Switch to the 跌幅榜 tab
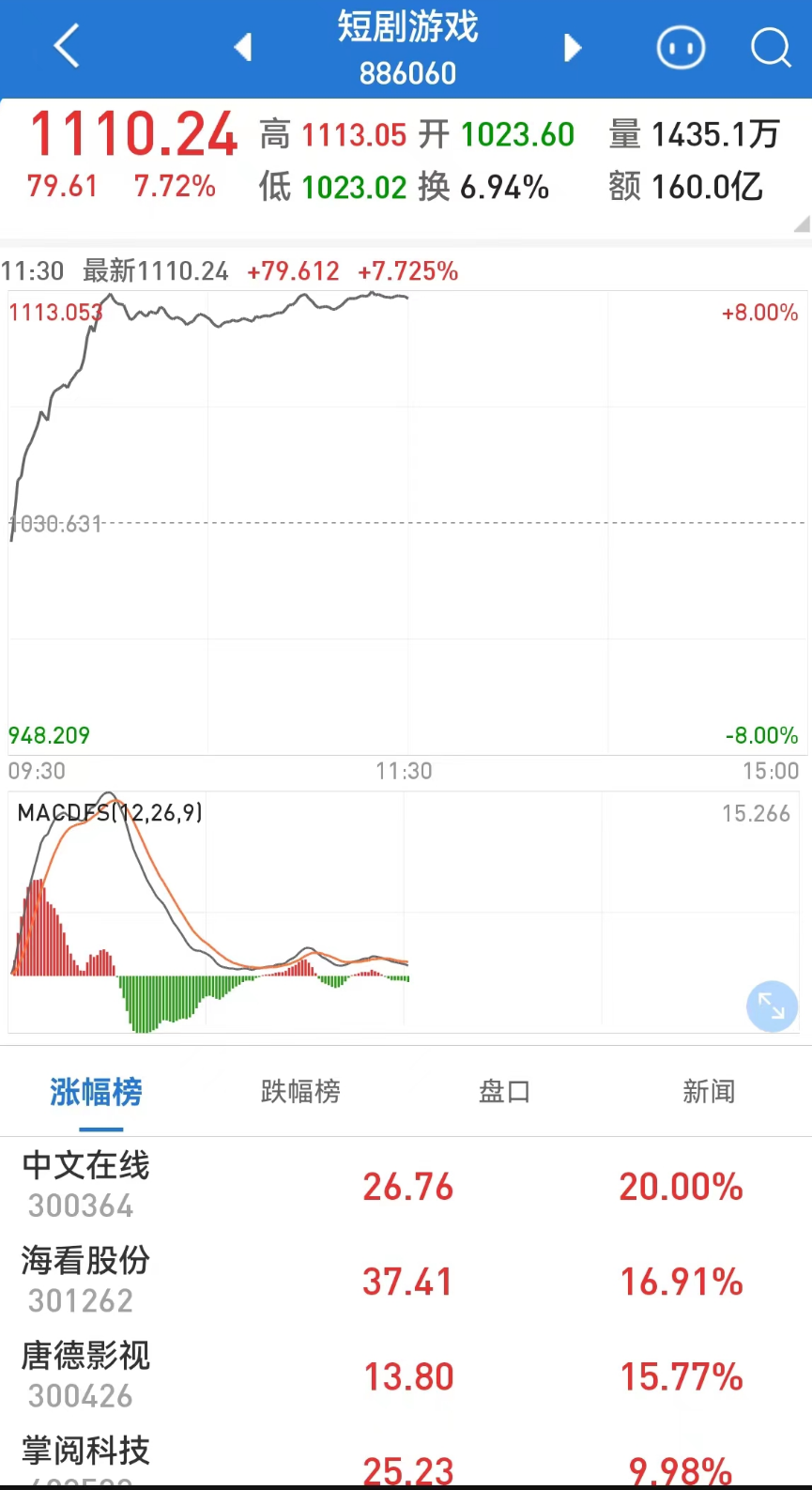The height and width of the screenshot is (1490, 812). coord(300,1091)
